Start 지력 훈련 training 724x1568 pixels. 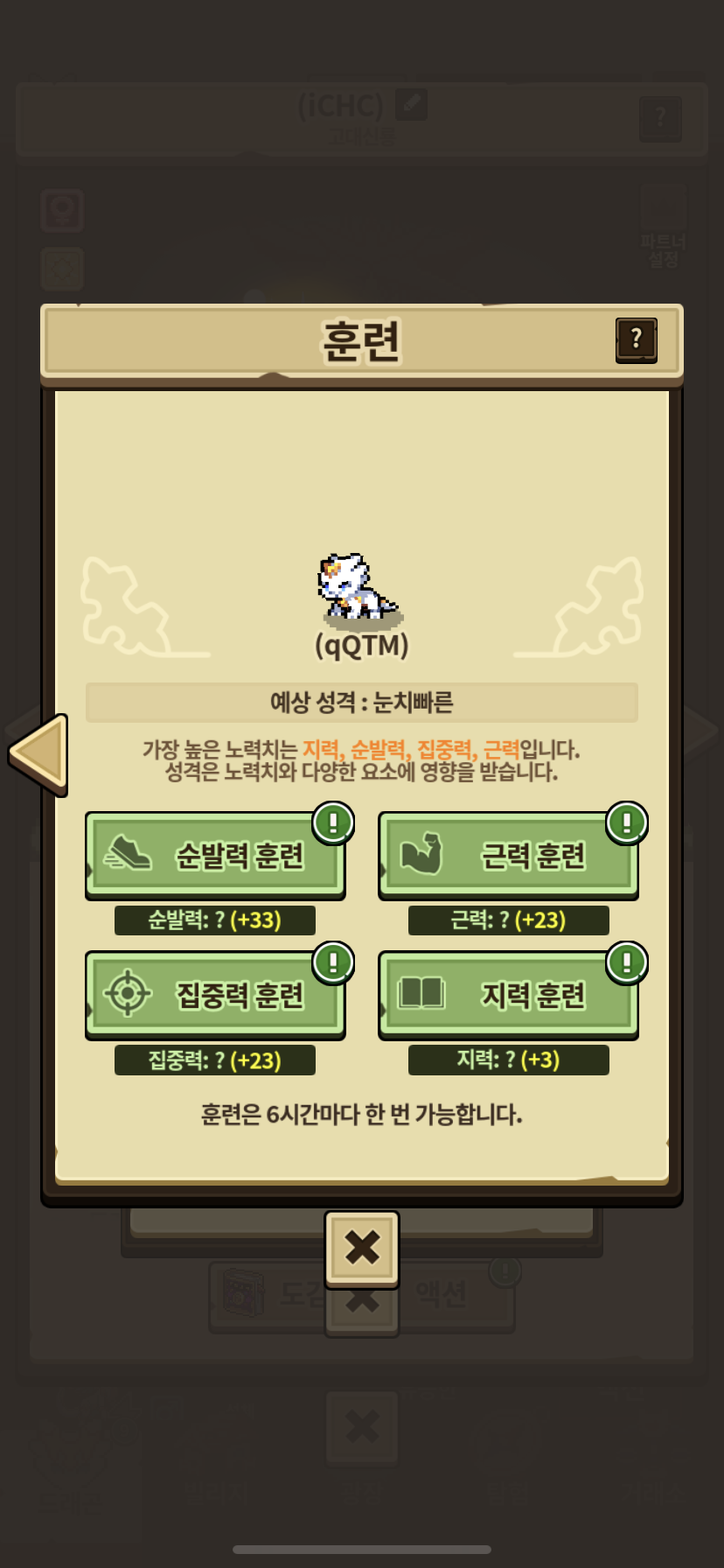click(508, 995)
